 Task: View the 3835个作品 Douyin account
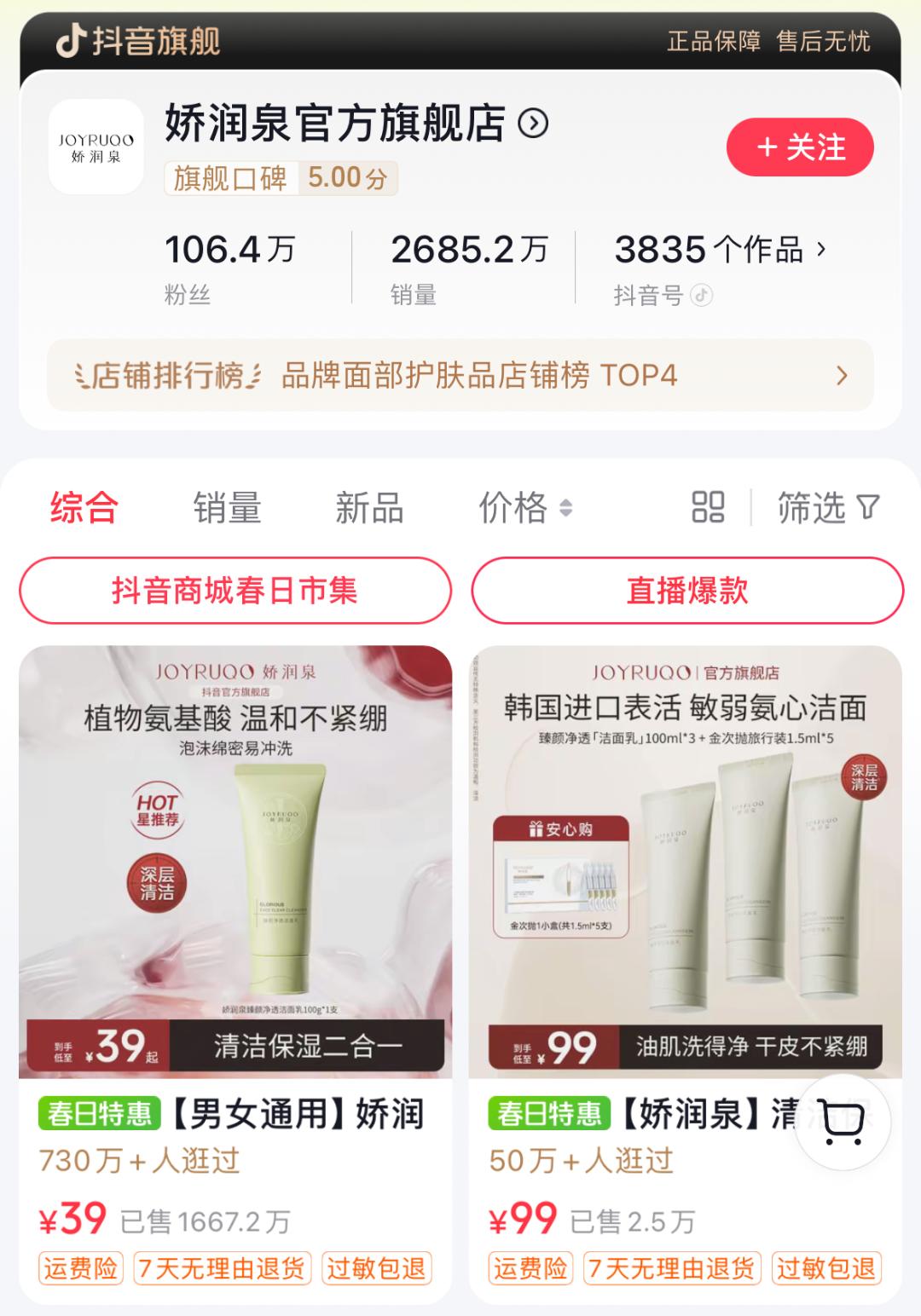[721, 251]
